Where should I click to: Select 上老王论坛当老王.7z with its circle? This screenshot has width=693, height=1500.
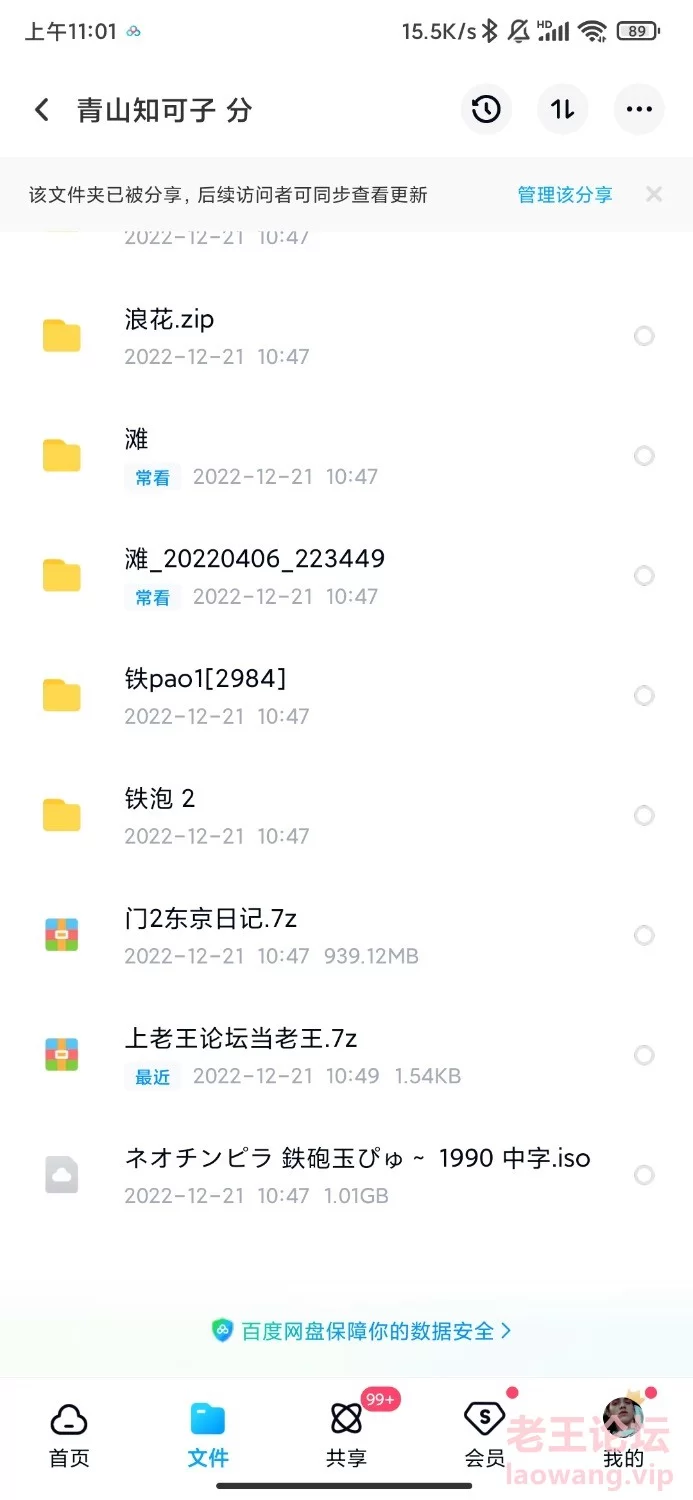click(644, 1055)
